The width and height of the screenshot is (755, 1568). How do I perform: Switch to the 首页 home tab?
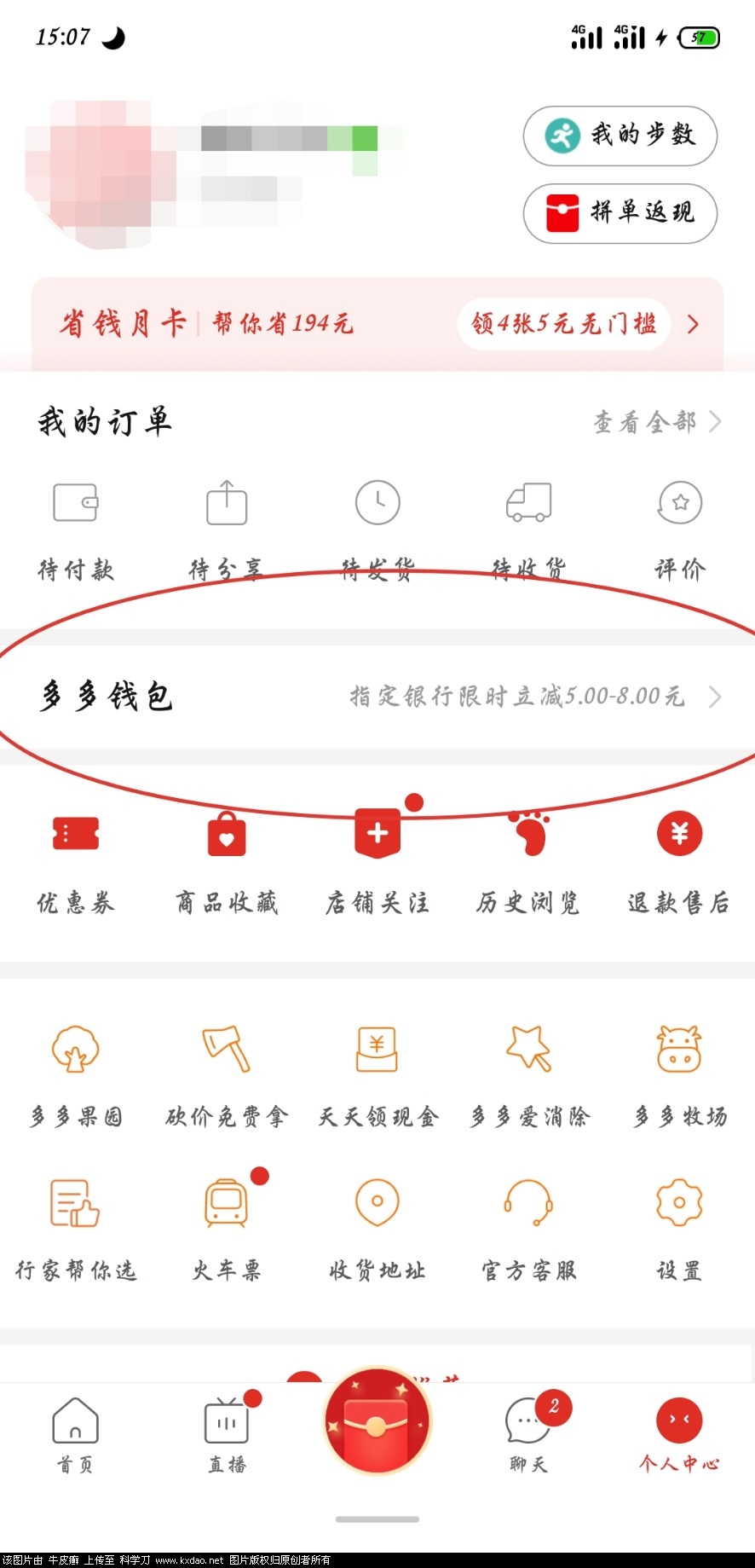[76, 1436]
